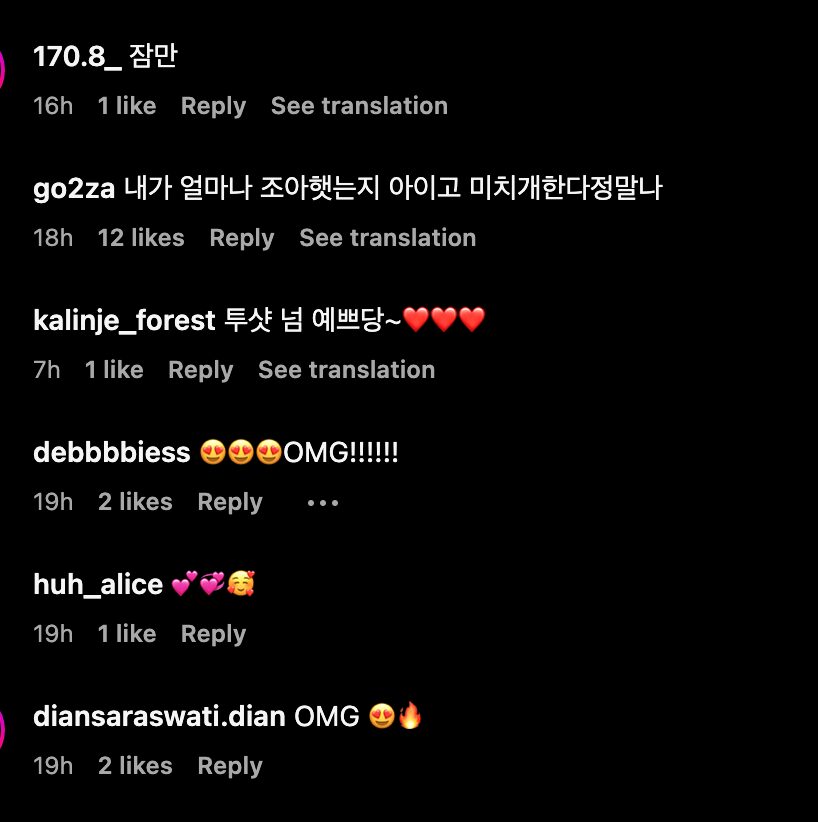View the 12 likes on go2za's comment
Image resolution: width=818 pixels, height=822 pixels.
[141, 238]
